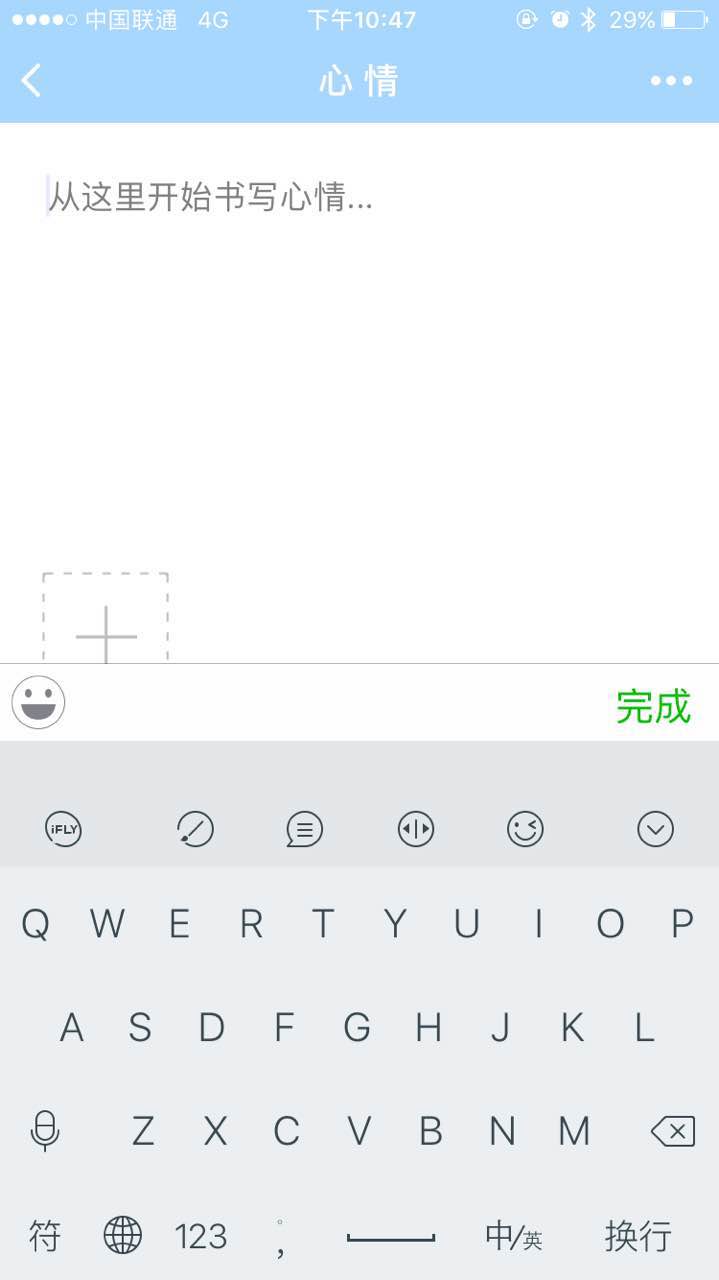Viewport: 719px width, 1280px height.
Task: Tap the space bar key
Action: tap(391, 1237)
